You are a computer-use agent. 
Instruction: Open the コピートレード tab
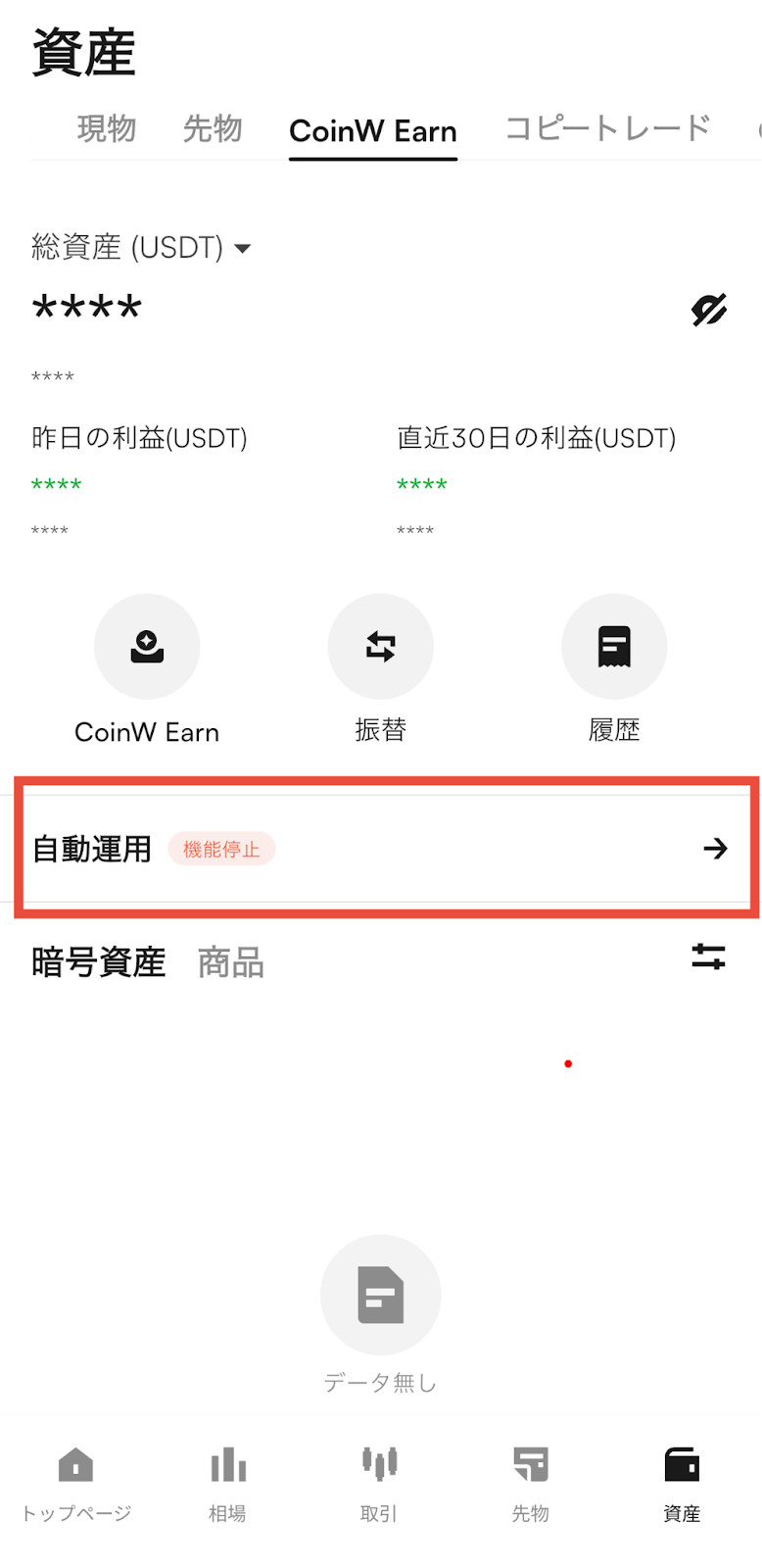607,129
